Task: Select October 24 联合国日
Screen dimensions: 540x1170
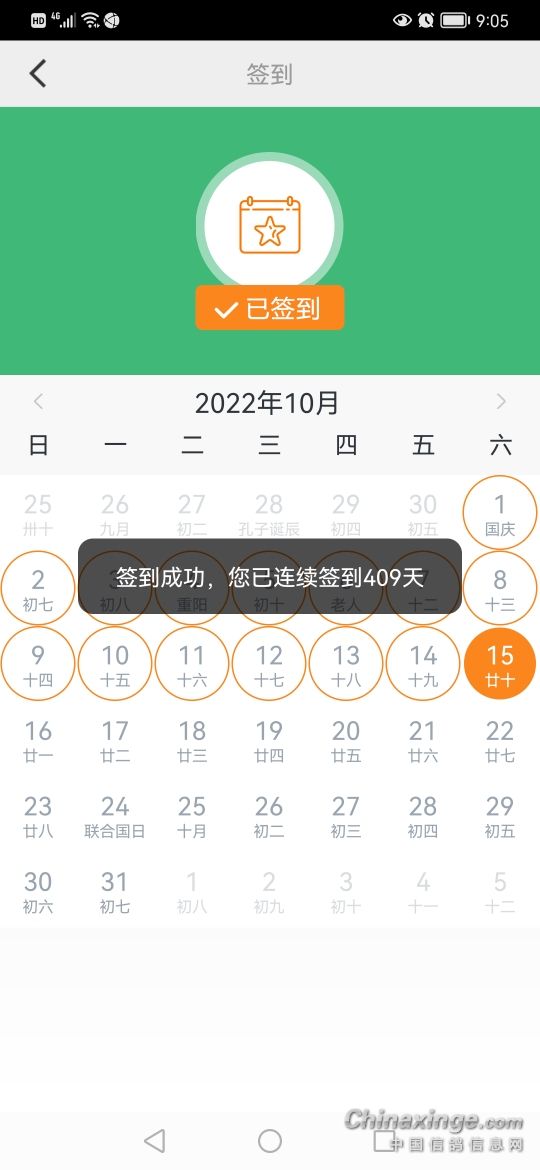Action: pyautogui.click(x=115, y=816)
